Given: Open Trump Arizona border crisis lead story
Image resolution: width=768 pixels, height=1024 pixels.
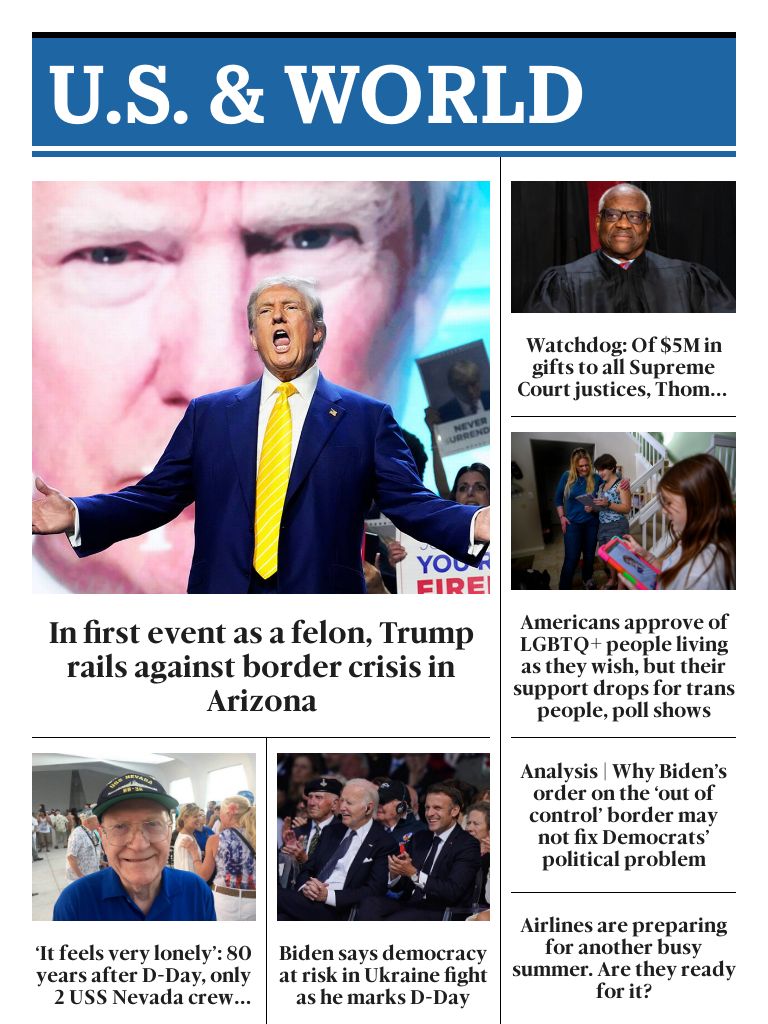Looking at the screenshot, I should (261, 666).
